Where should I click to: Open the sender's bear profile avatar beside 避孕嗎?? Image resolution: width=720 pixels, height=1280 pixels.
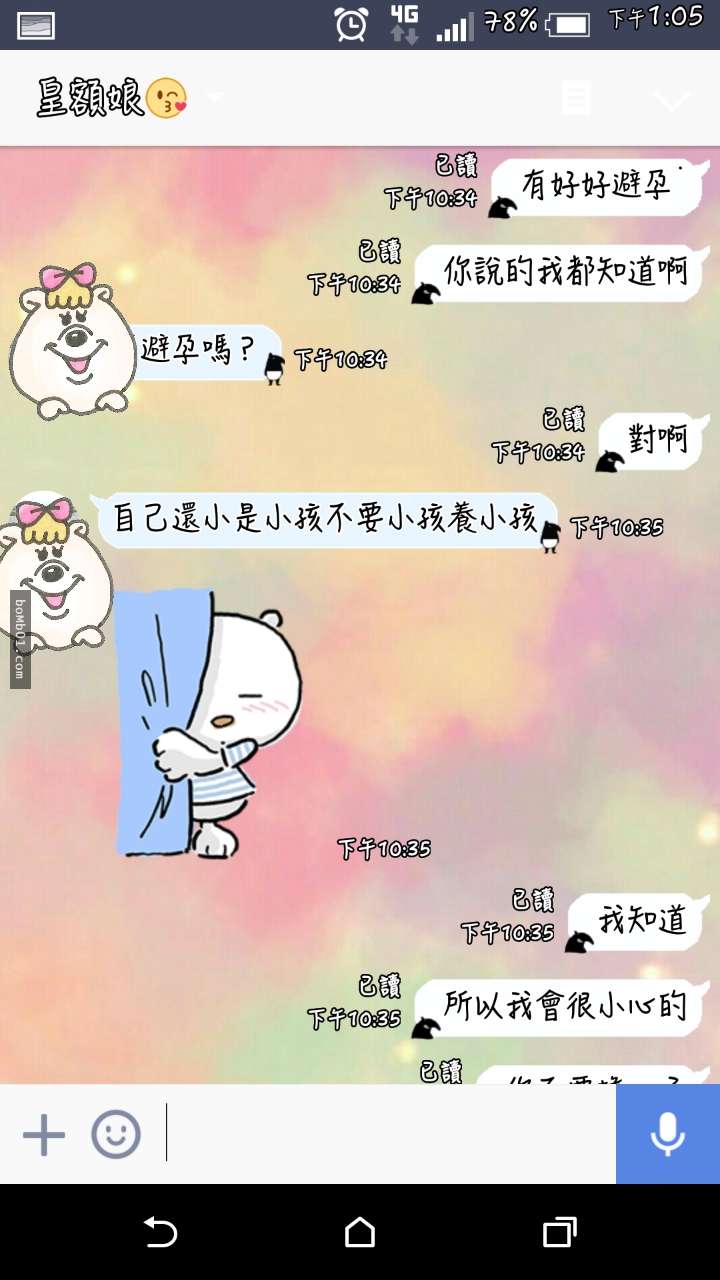pyautogui.click(x=72, y=341)
